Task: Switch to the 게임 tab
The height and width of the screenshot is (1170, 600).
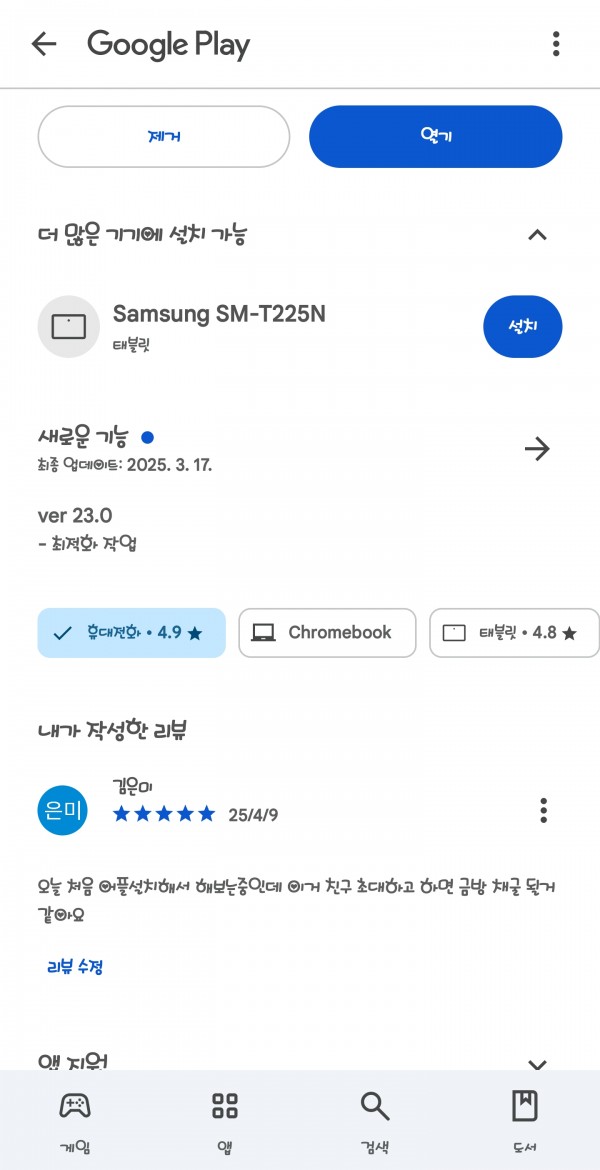Action: pyautogui.click(x=75, y=1122)
